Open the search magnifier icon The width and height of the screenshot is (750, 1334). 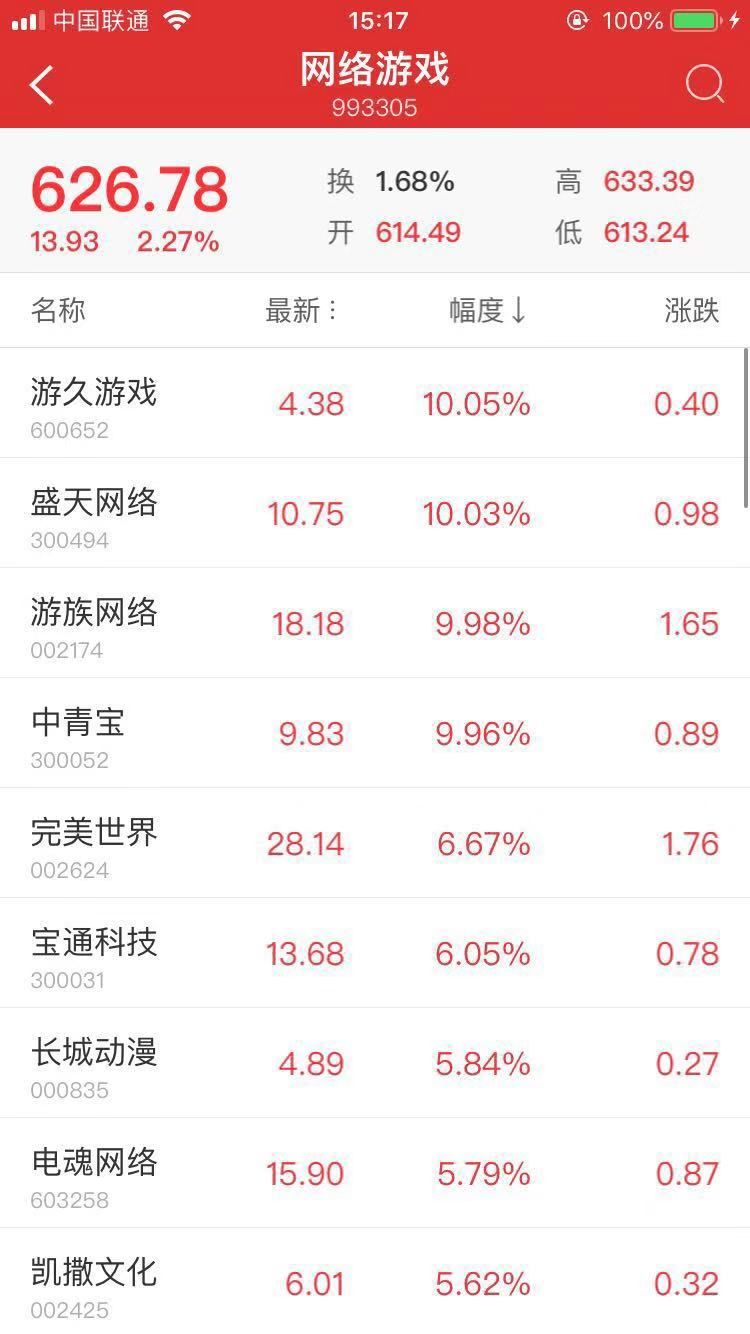pos(704,86)
